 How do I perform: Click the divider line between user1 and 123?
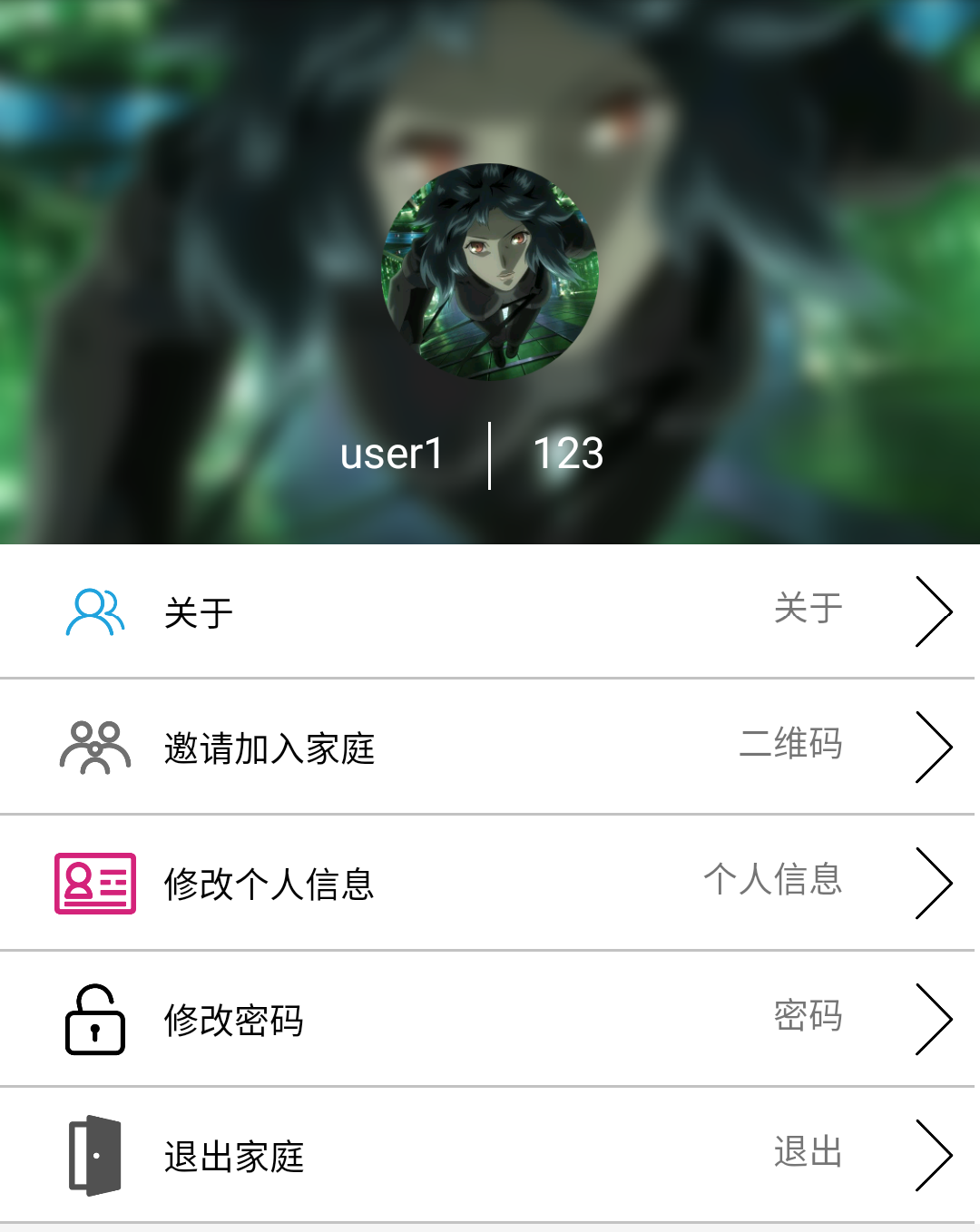[490, 454]
